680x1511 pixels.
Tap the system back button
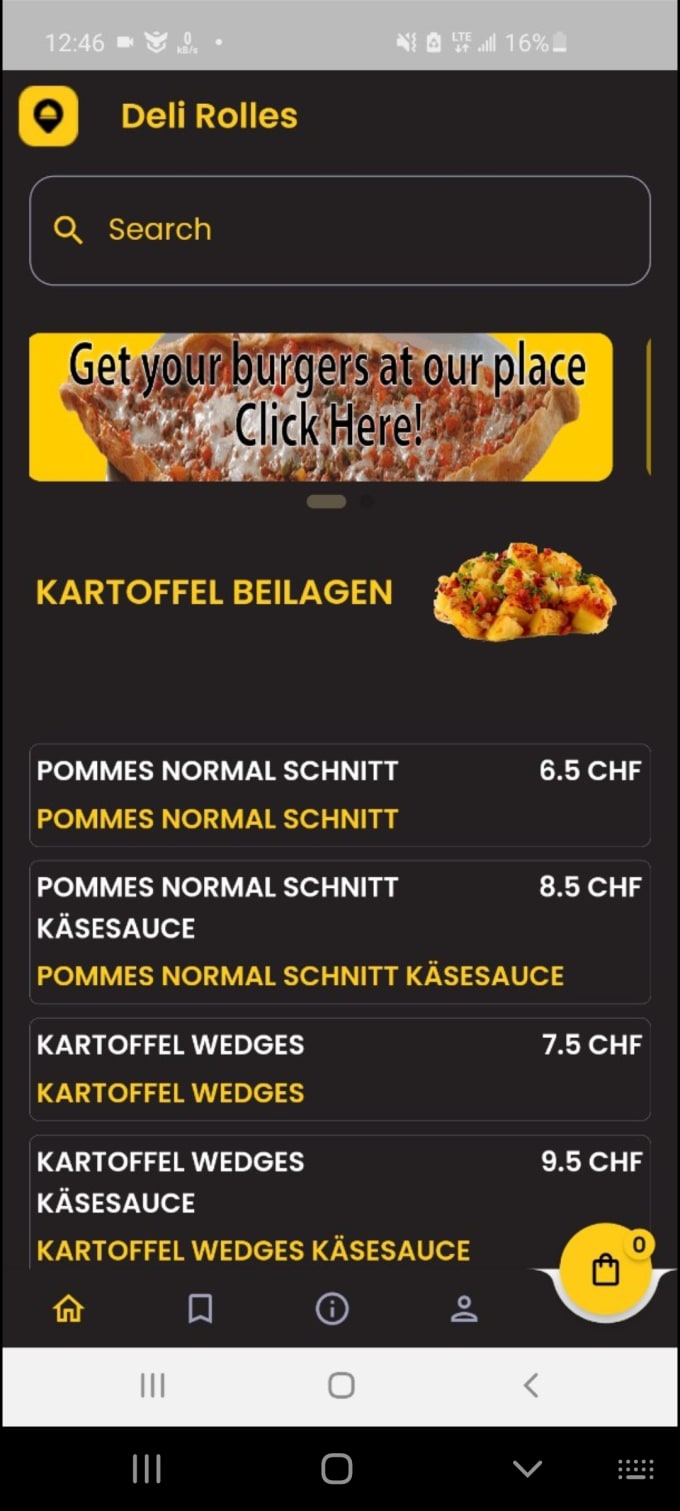tap(531, 1385)
